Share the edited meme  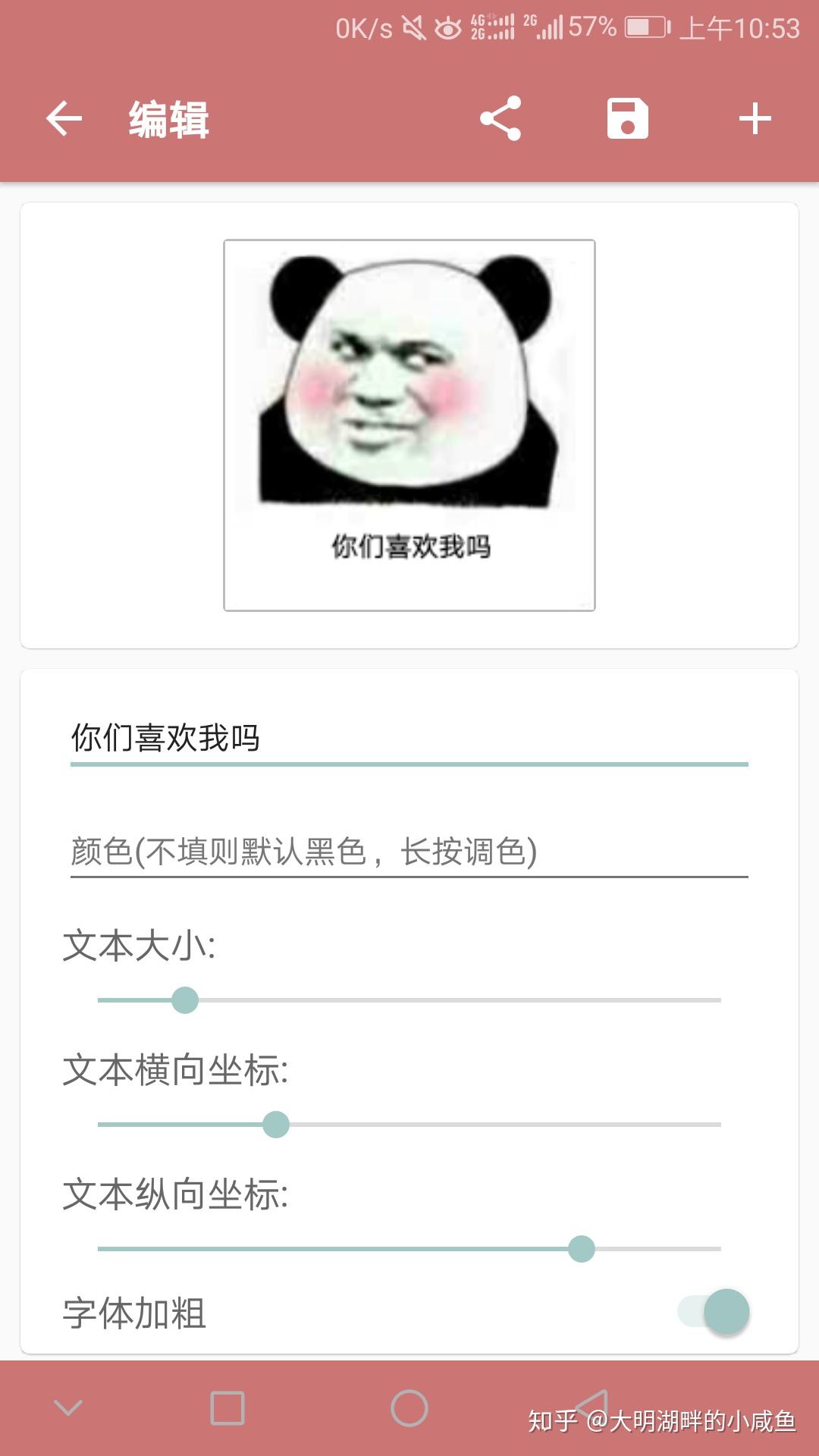[x=500, y=118]
